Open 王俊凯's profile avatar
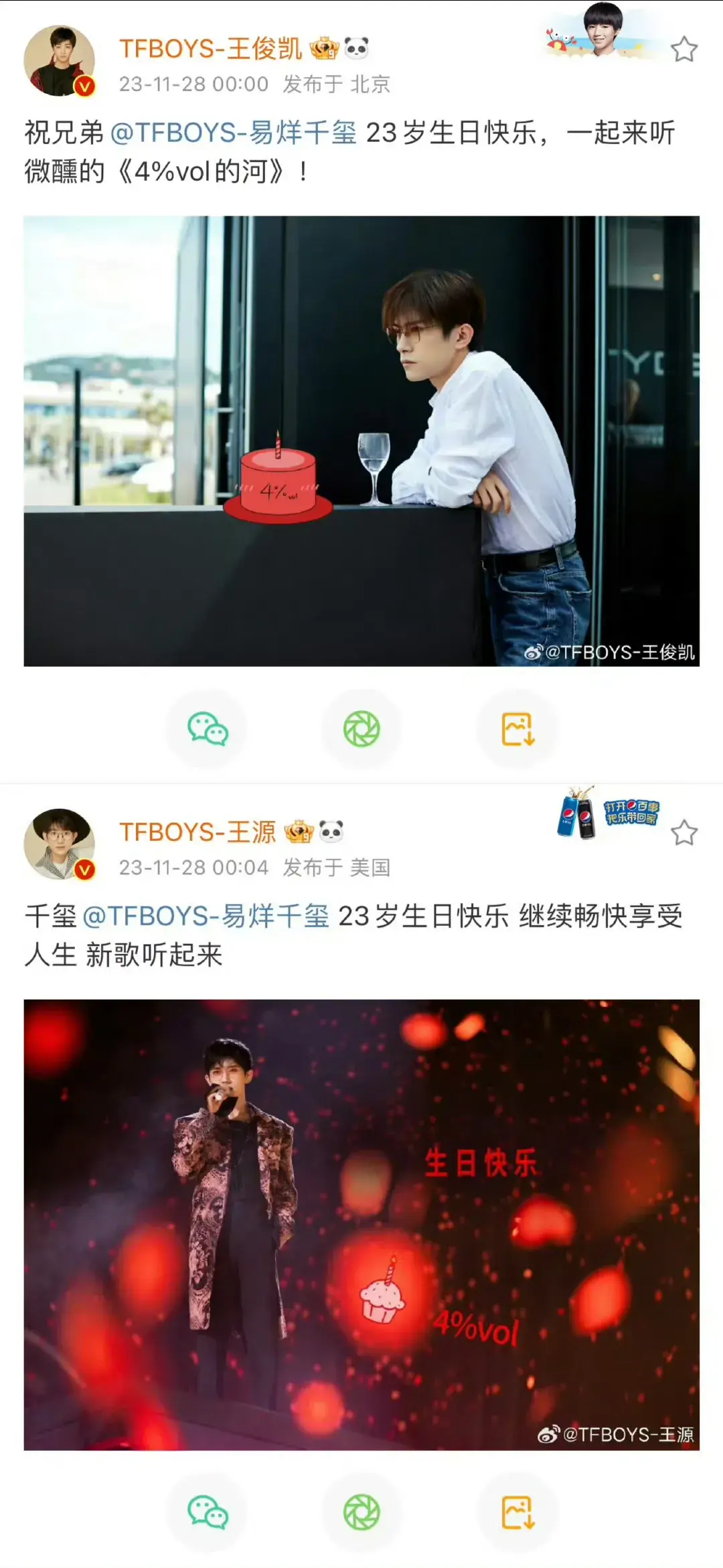Image resolution: width=723 pixels, height=1568 pixels. (59, 61)
